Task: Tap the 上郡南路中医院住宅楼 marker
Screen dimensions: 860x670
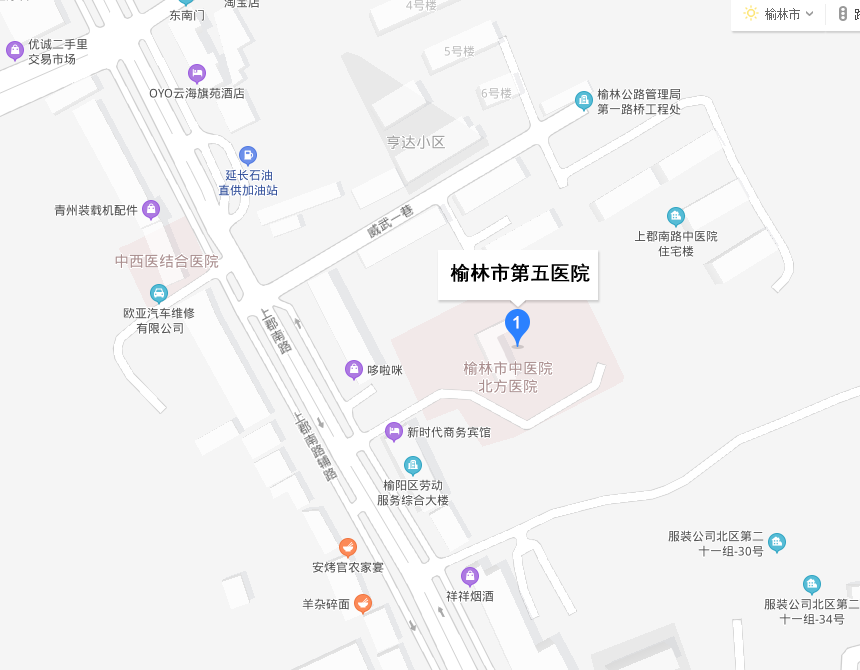Action: coord(676,216)
